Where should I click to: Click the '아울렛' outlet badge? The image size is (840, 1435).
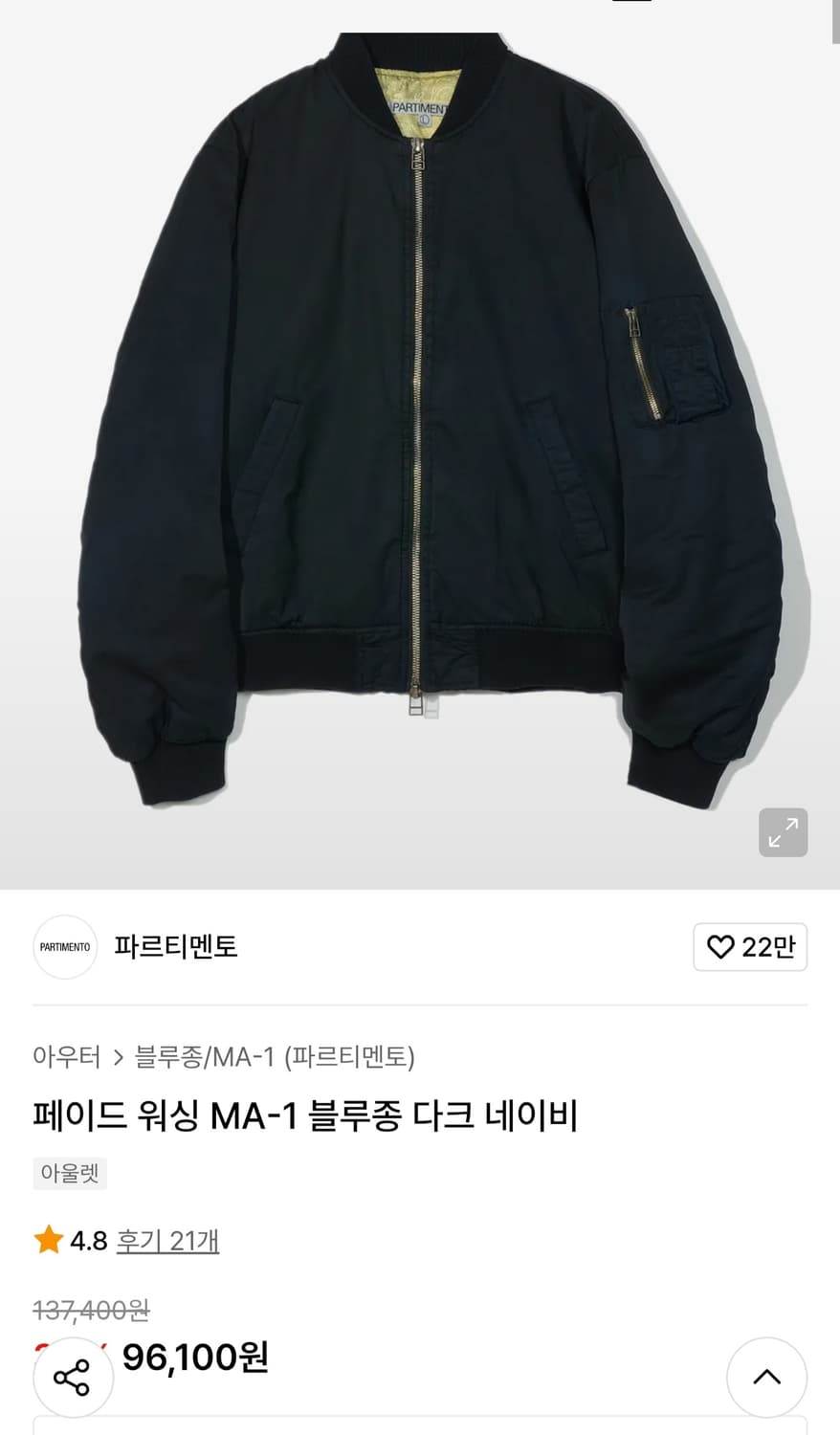[69, 1174]
